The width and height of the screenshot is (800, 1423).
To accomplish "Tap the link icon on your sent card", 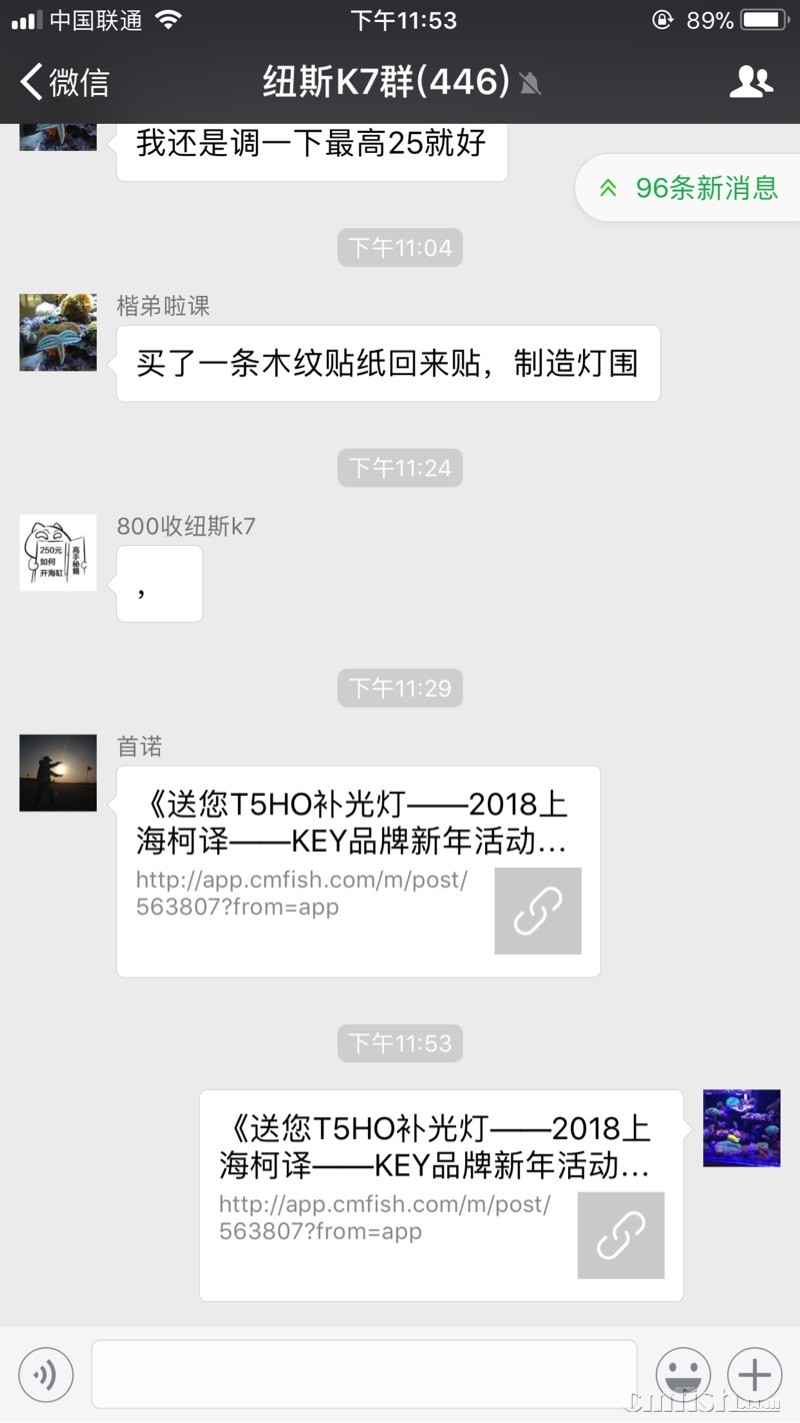I will (x=621, y=1236).
